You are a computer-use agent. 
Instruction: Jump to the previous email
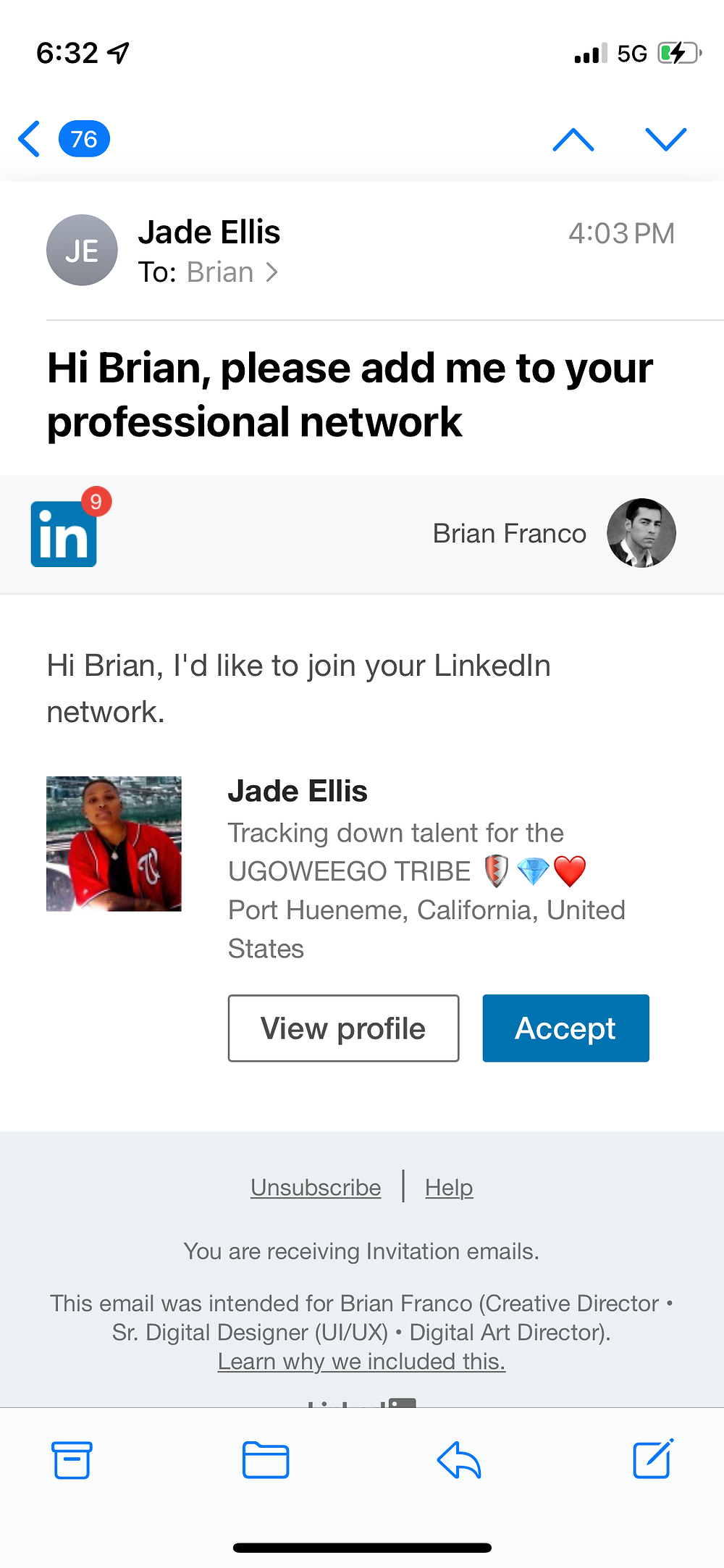pyautogui.click(x=573, y=139)
